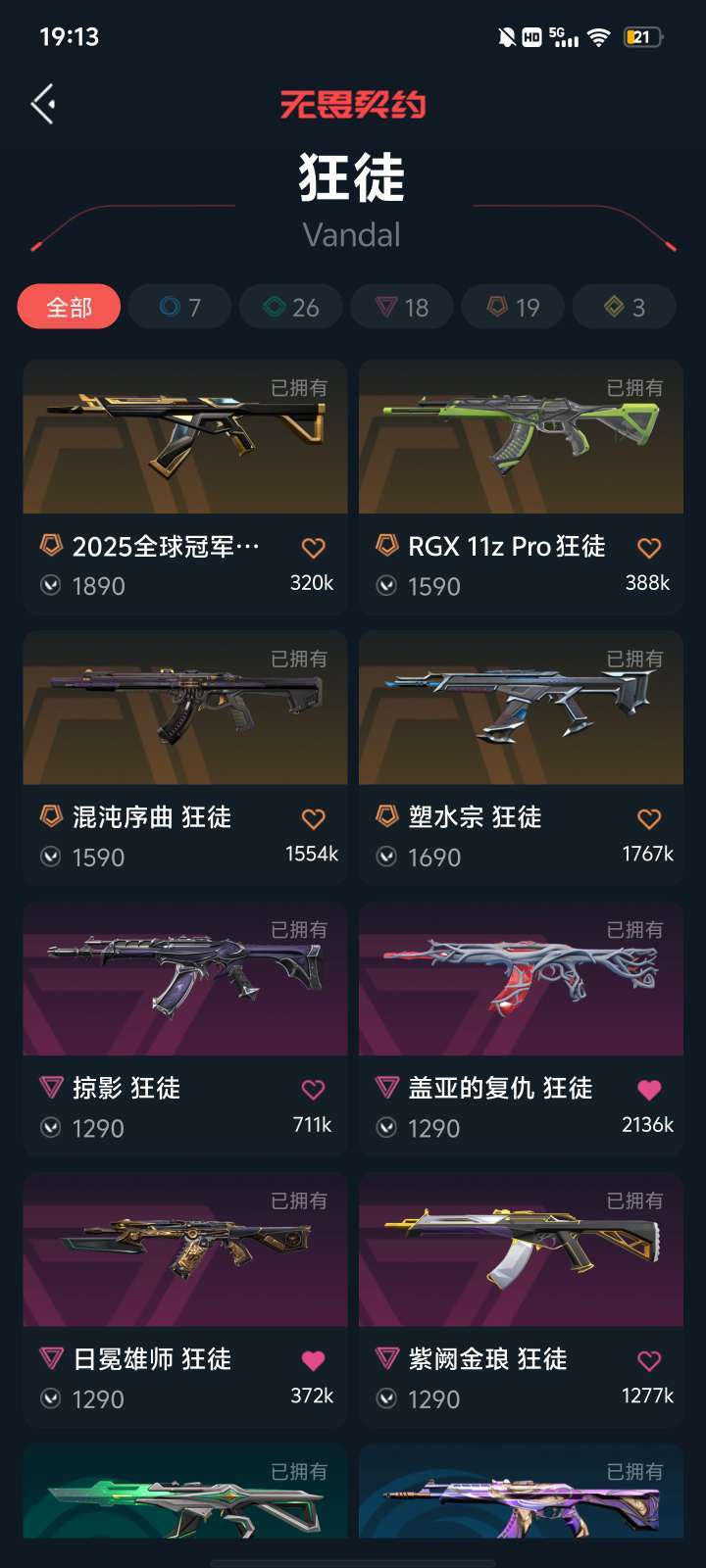Viewport: 706px width, 1568px height.
Task: Open the RGX 11z Pro 狂徒 card
Action: 521,487
